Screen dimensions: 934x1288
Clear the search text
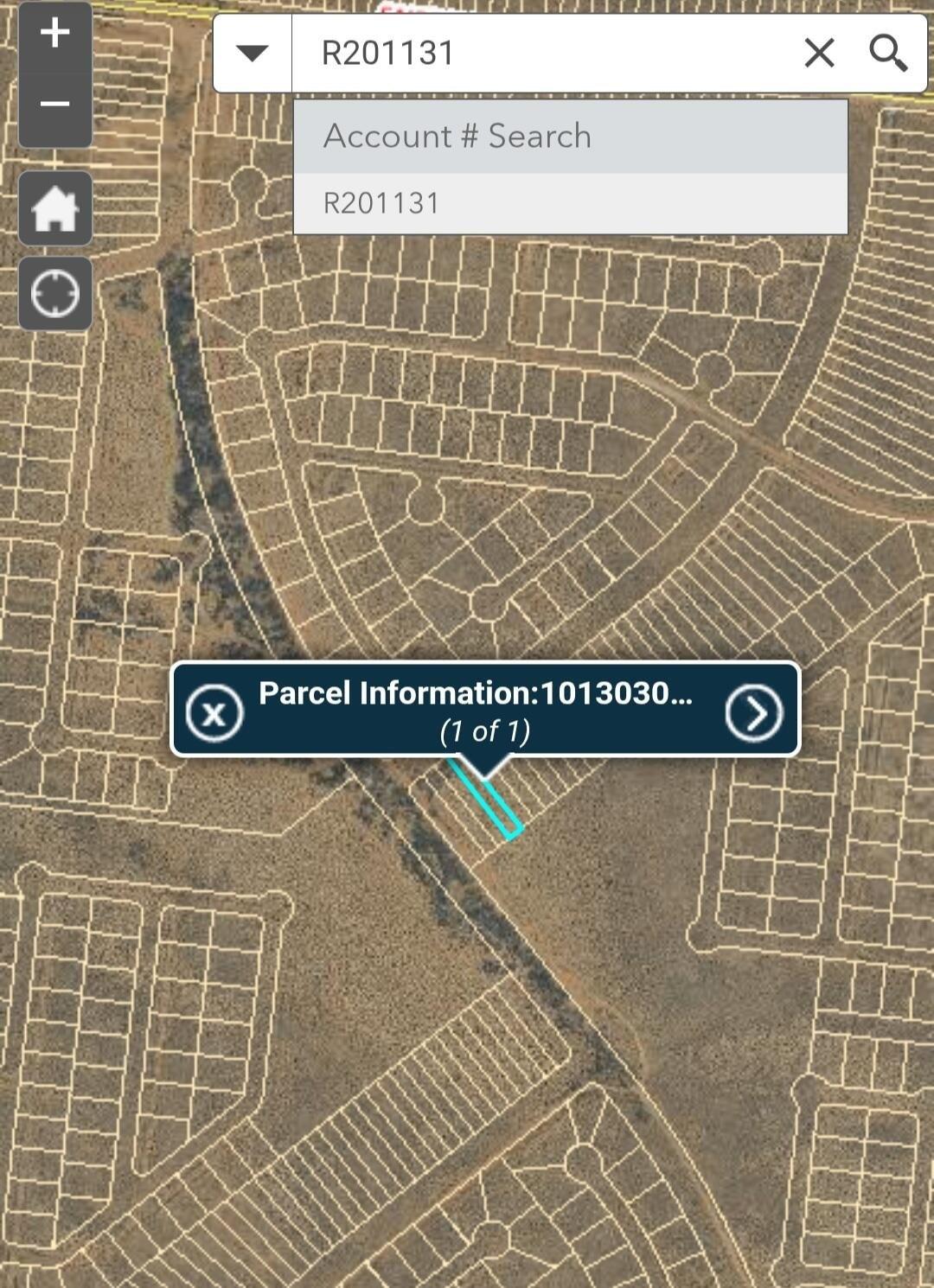[819, 53]
